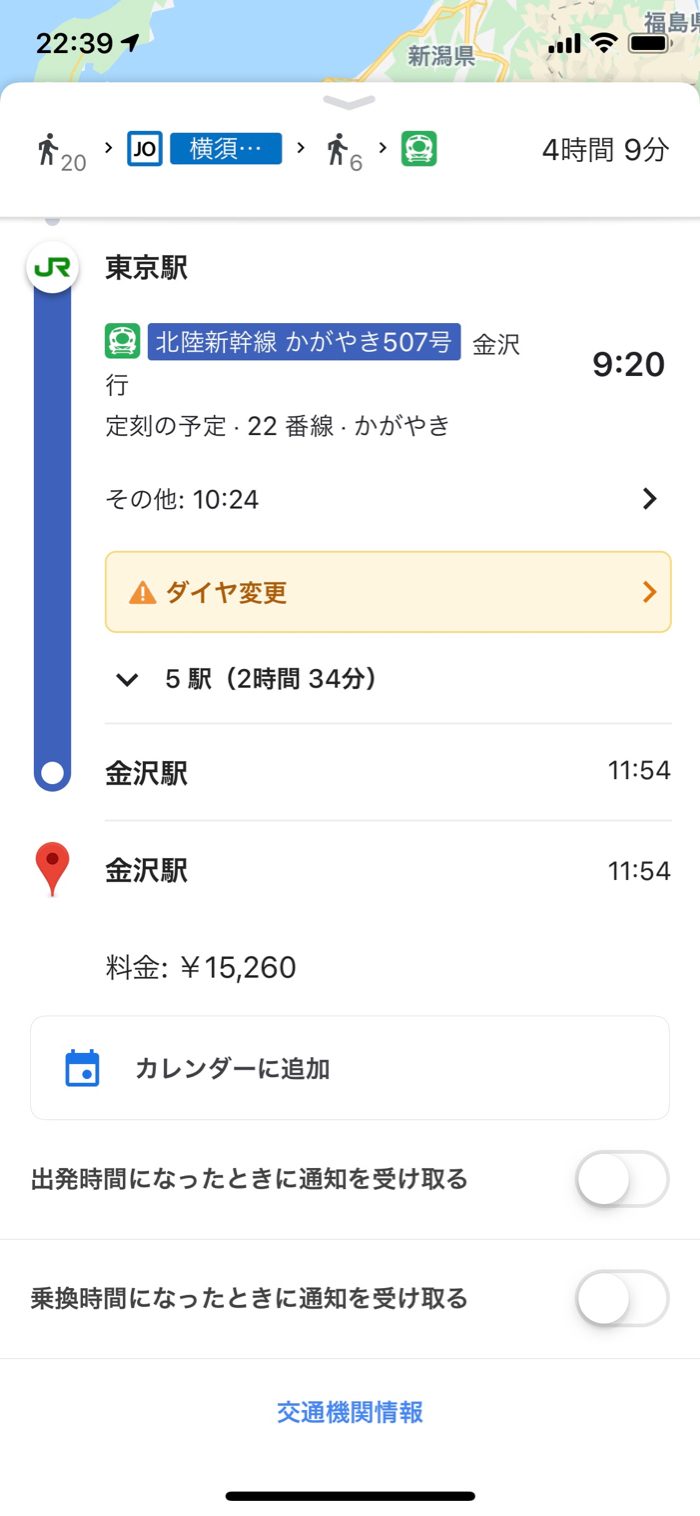Add this trip with カレンダーに追加
The width and height of the screenshot is (700, 1516).
(350, 1068)
